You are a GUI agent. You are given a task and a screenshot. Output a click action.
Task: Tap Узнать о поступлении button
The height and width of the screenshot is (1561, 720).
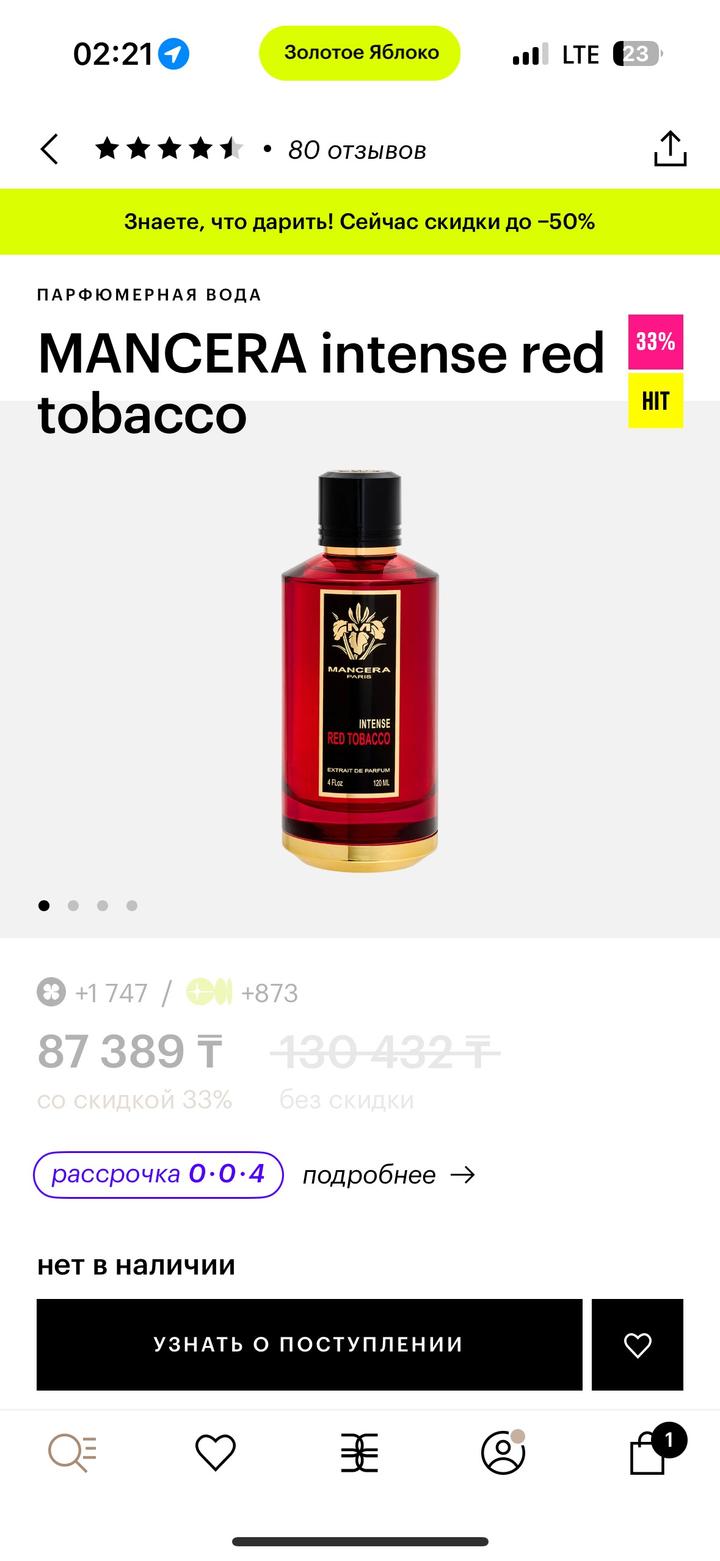[309, 1344]
